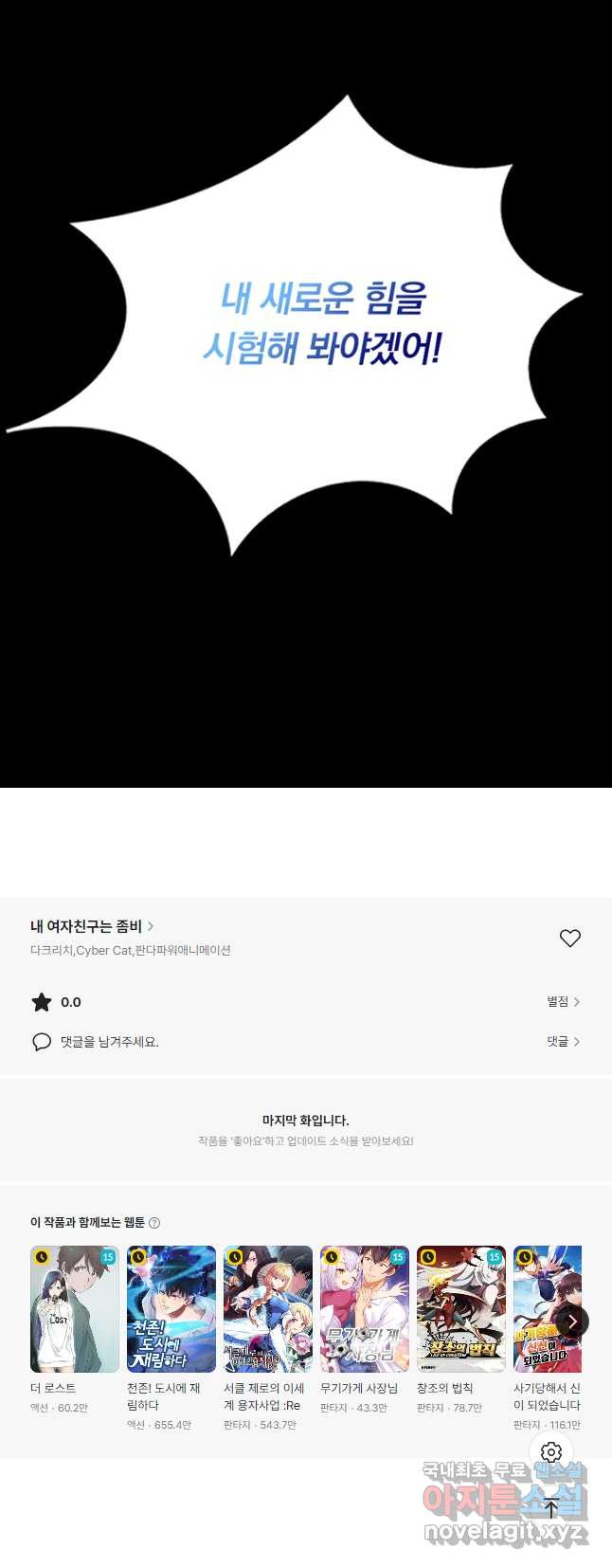Tap the 댓글을 남겨주세요 comment prompt
The height and width of the screenshot is (1568, 612).
click(109, 1042)
